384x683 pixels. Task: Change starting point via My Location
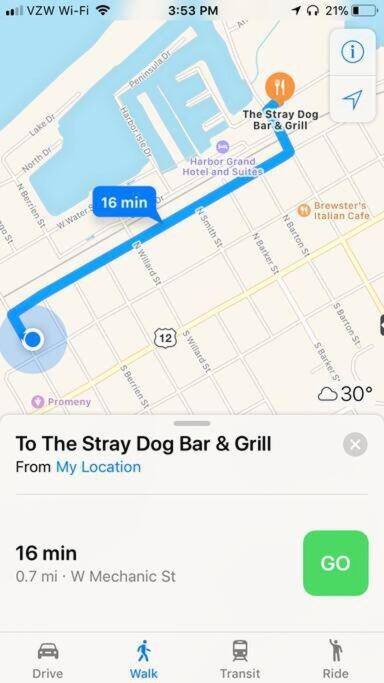tap(98, 467)
